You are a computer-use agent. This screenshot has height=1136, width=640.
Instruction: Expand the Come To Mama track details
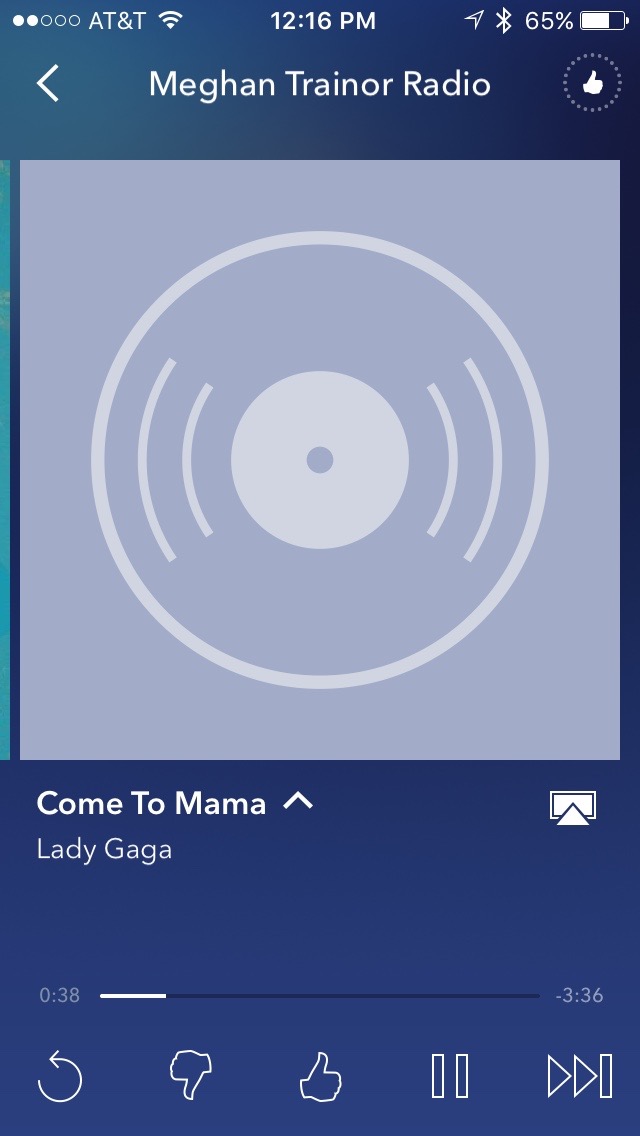pos(298,802)
